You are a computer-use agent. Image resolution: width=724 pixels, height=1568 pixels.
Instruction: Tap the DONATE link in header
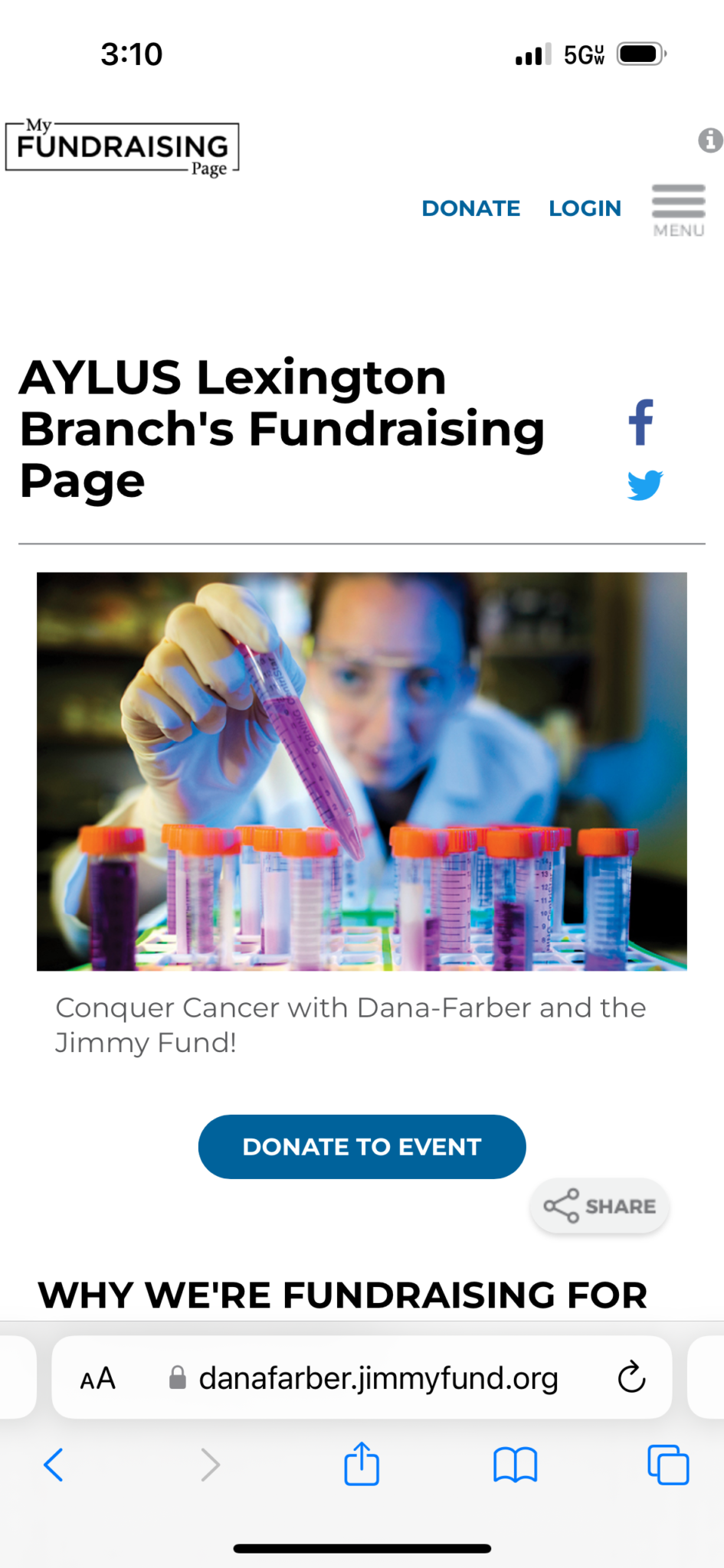pos(470,208)
